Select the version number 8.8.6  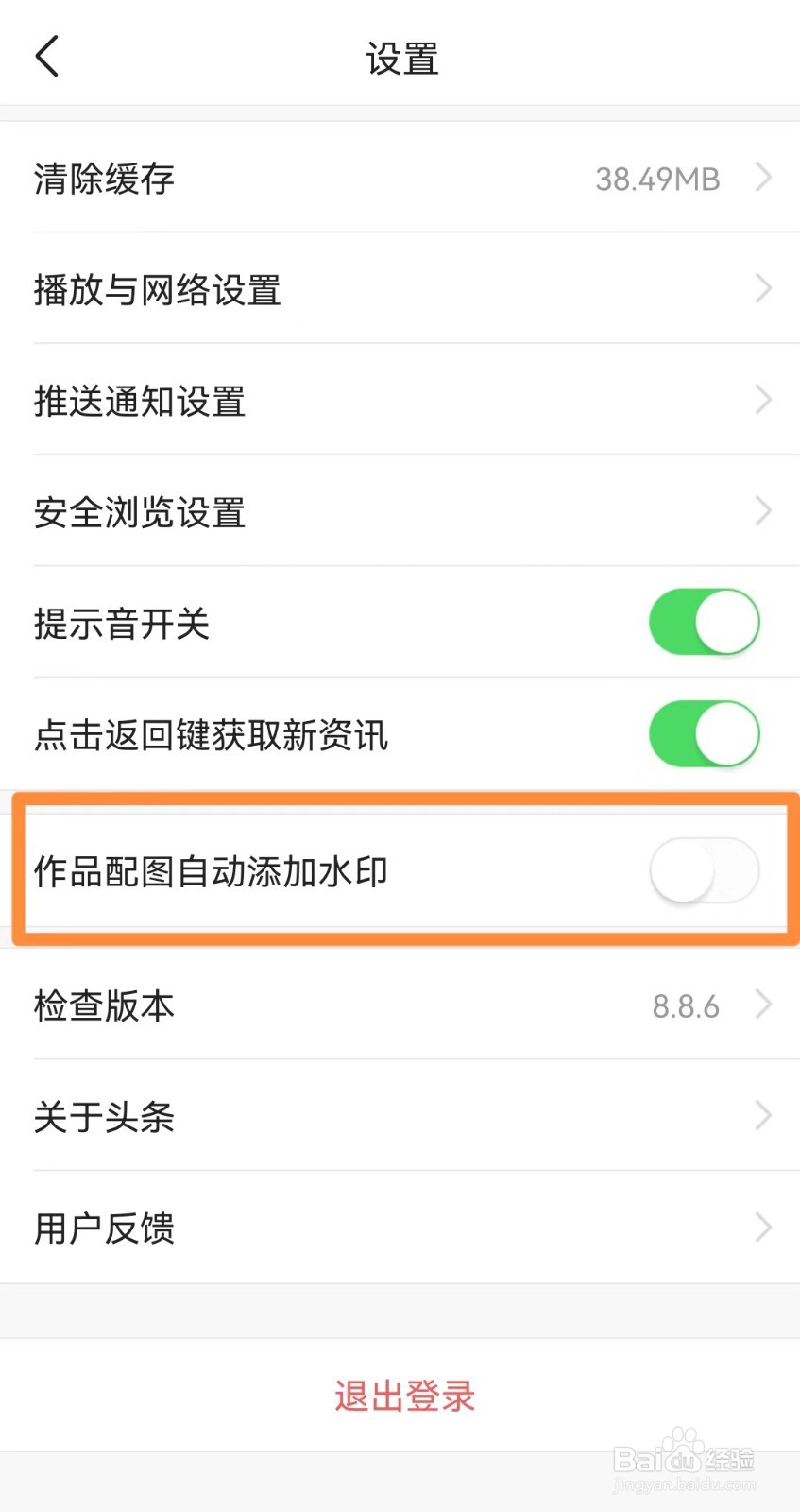click(686, 1005)
